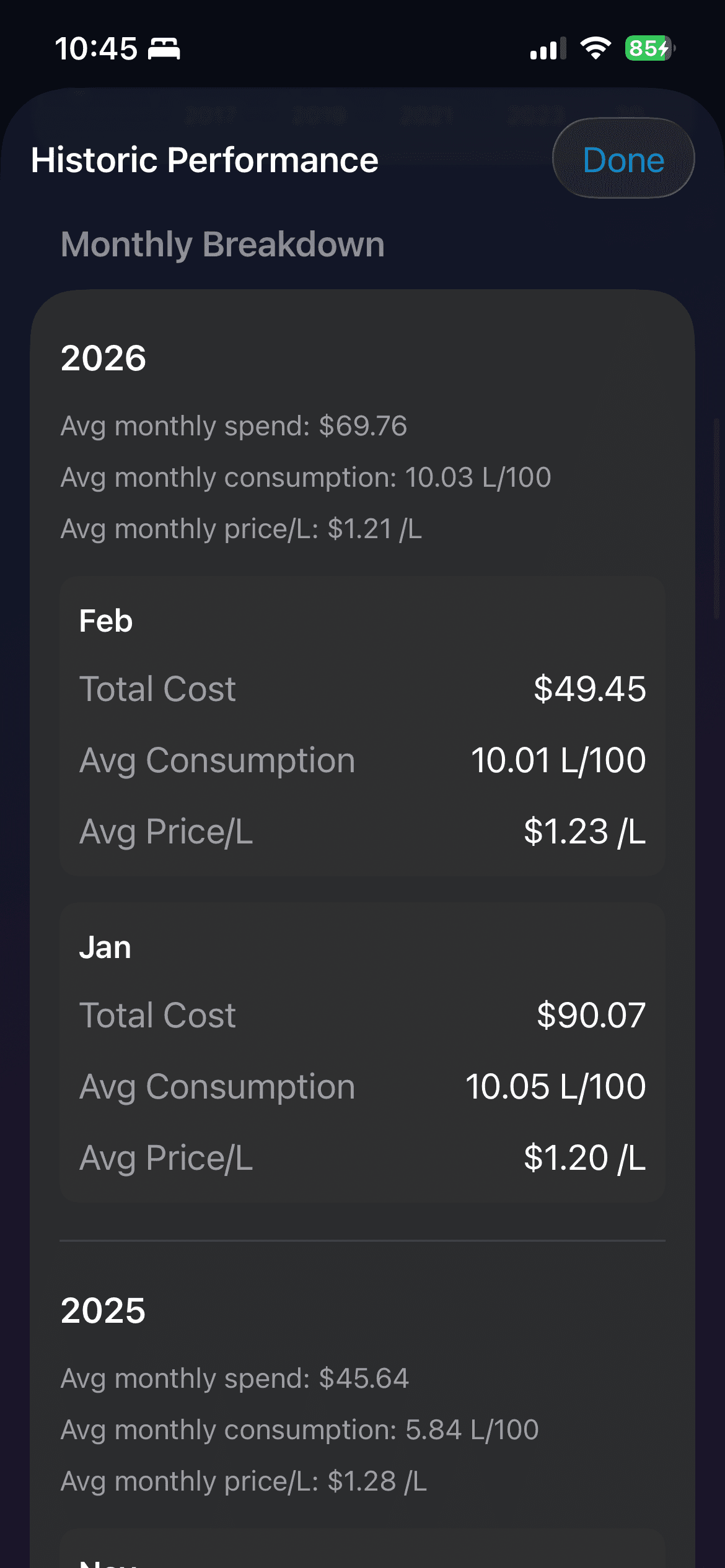Image resolution: width=725 pixels, height=1568 pixels.
Task: Select the Monthly Breakdown heading
Action: tap(222, 245)
